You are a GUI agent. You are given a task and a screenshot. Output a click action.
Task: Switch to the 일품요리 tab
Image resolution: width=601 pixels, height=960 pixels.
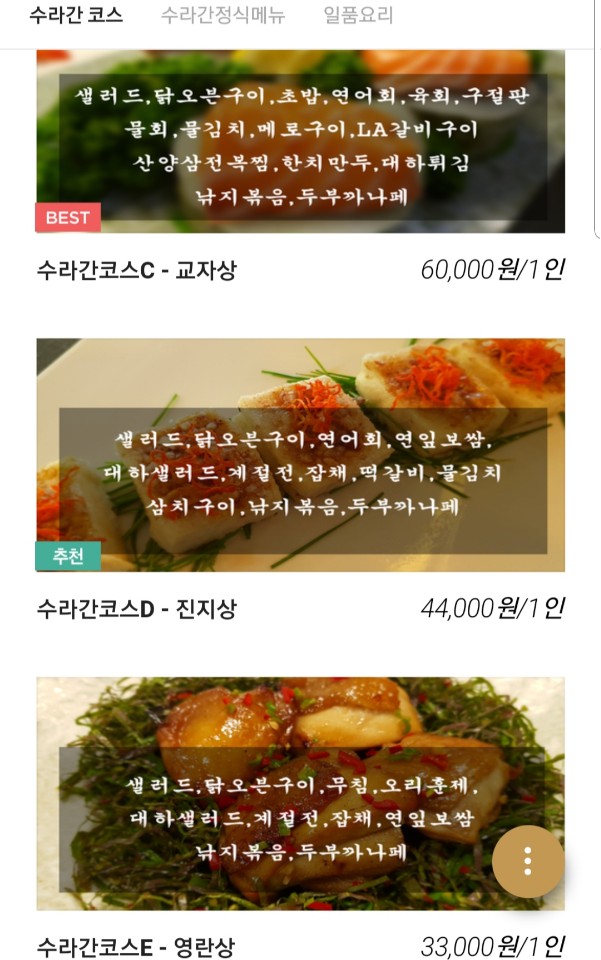click(x=358, y=16)
